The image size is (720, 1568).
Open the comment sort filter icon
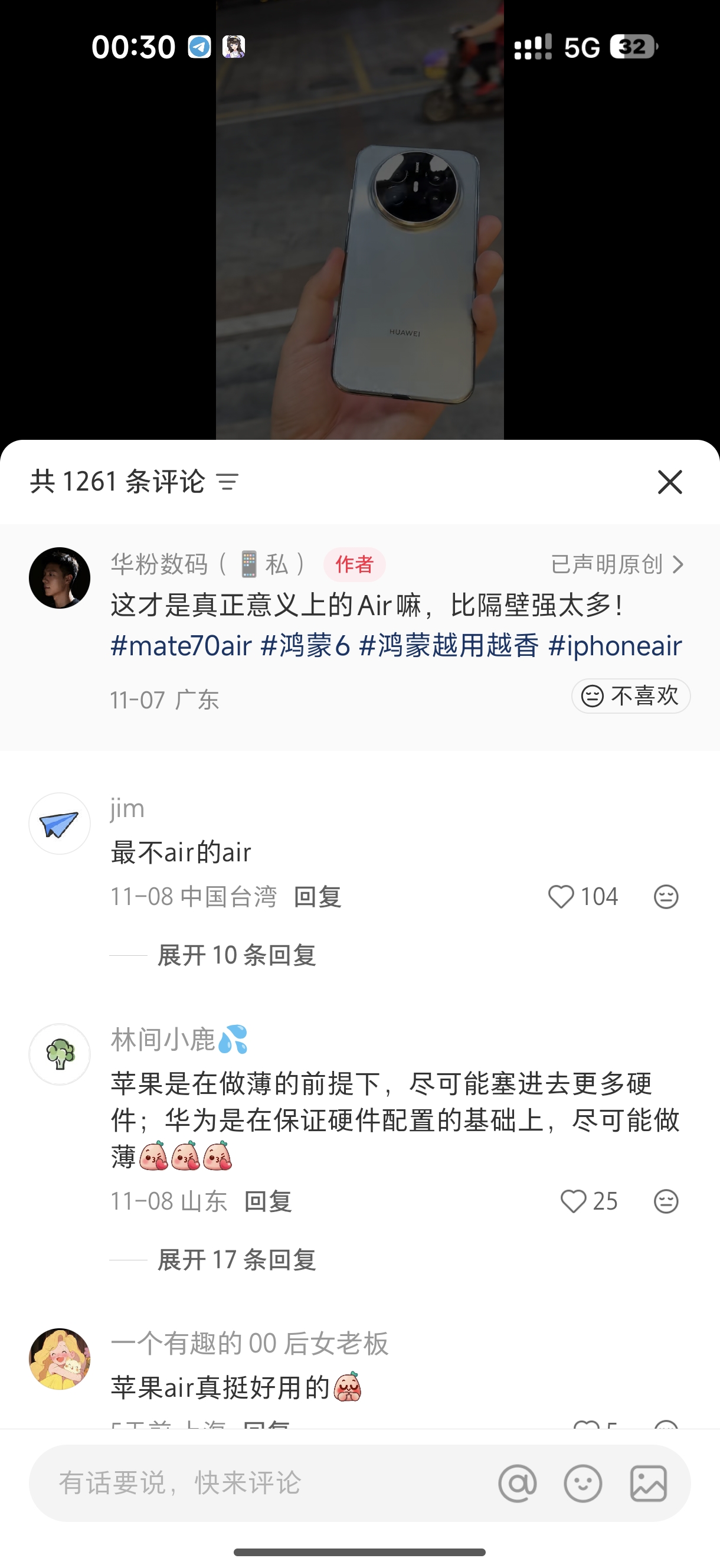coord(228,482)
